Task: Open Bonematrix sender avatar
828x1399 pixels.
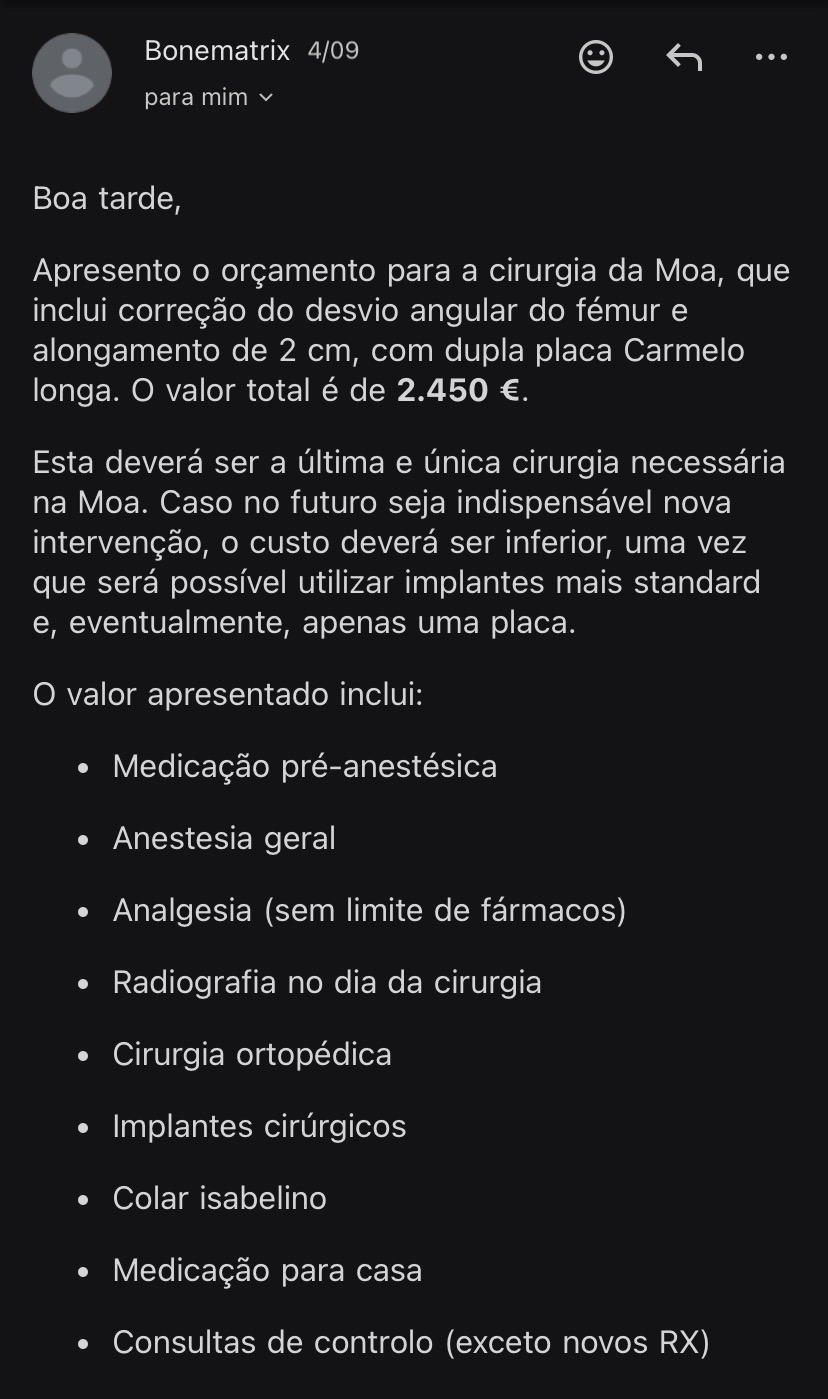Action: [72, 73]
